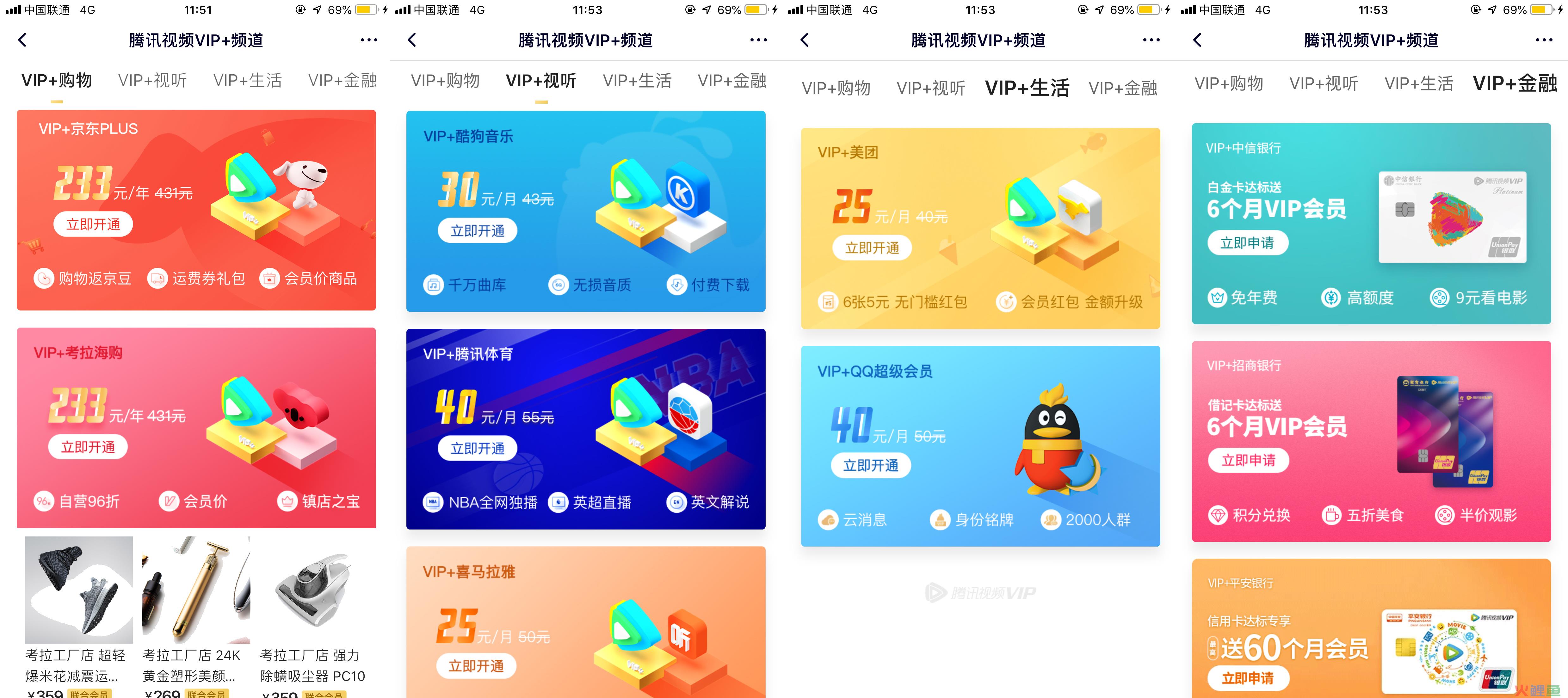This screenshot has height=698, width=1568.
Task: Tap 立即开通 on the VIP+喜马拉雅 card
Action: [x=476, y=666]
